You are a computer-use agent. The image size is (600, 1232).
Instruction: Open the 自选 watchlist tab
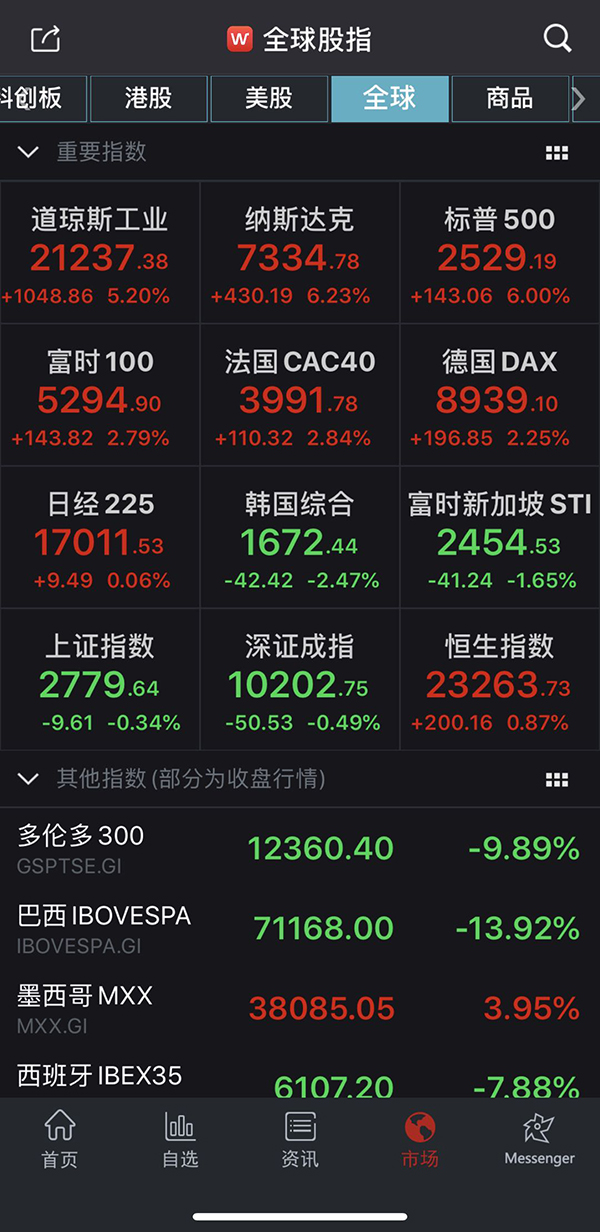pyautogui.click(x=180, y=1139)
